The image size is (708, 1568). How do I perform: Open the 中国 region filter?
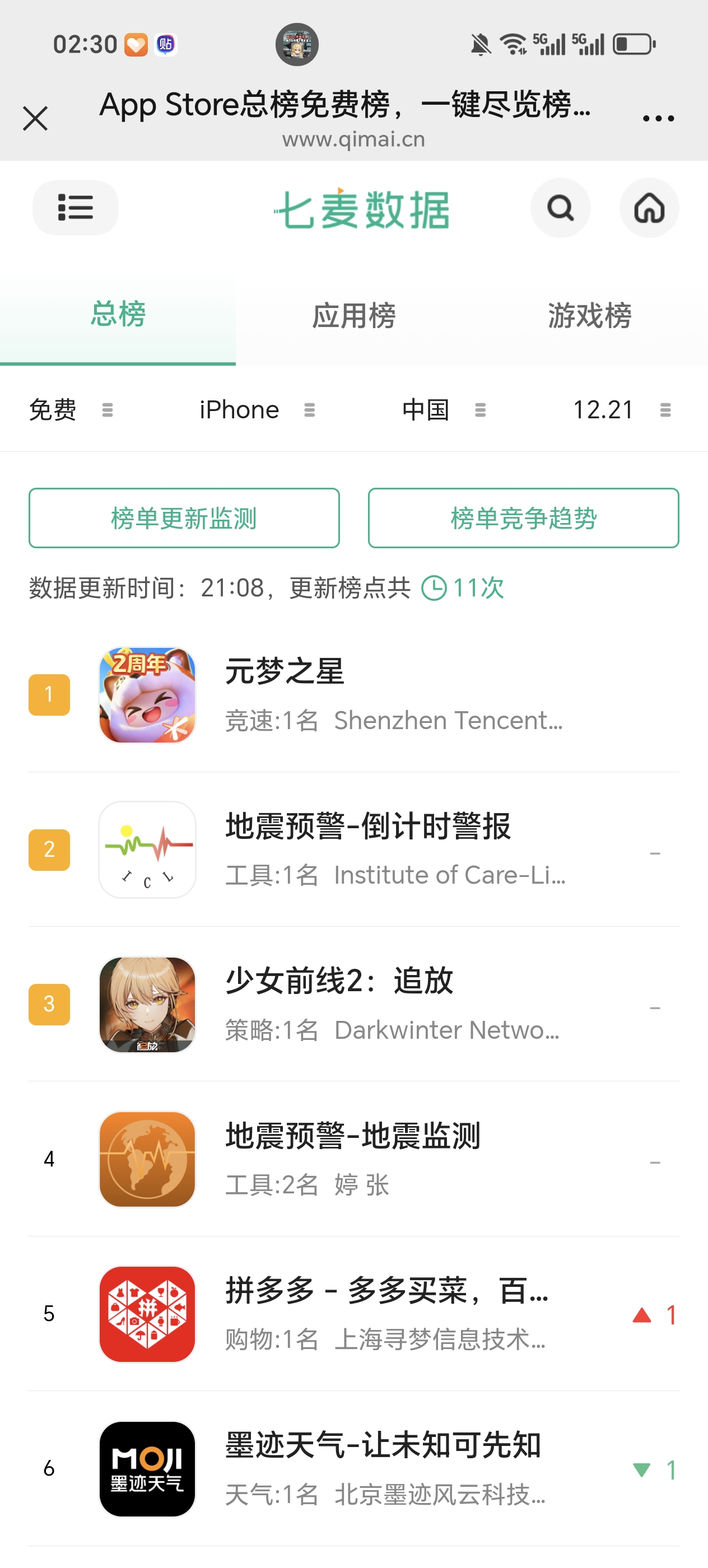point(443,410)
